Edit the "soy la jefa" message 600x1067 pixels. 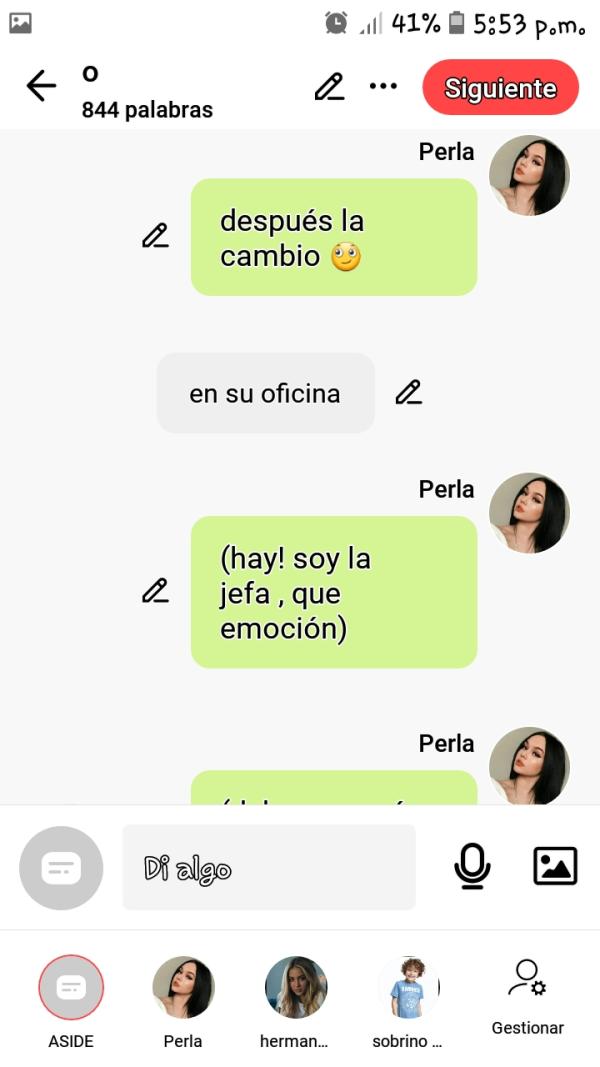tap(155, 591)
